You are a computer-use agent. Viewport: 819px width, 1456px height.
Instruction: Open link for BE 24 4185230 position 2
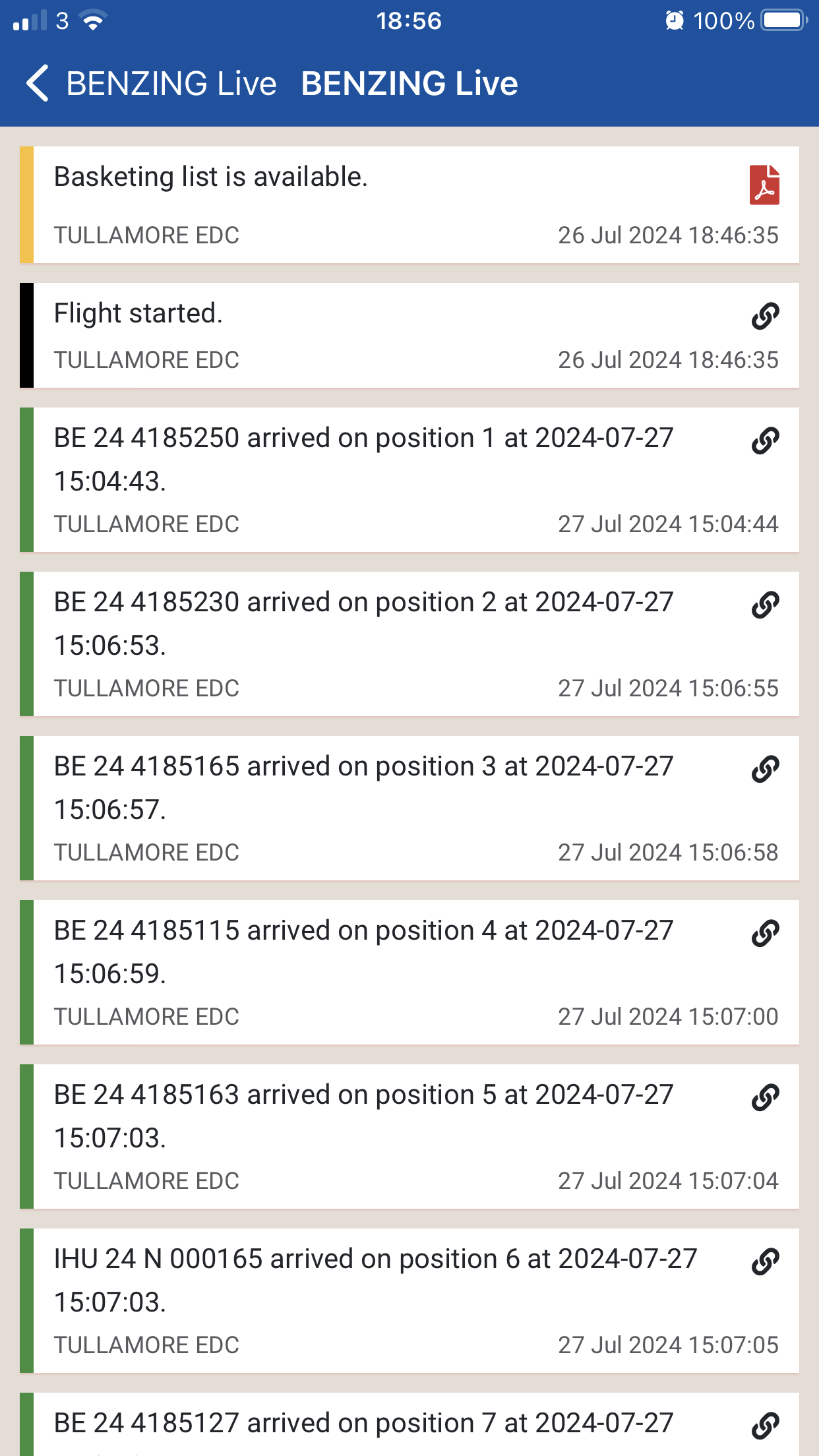765,605
